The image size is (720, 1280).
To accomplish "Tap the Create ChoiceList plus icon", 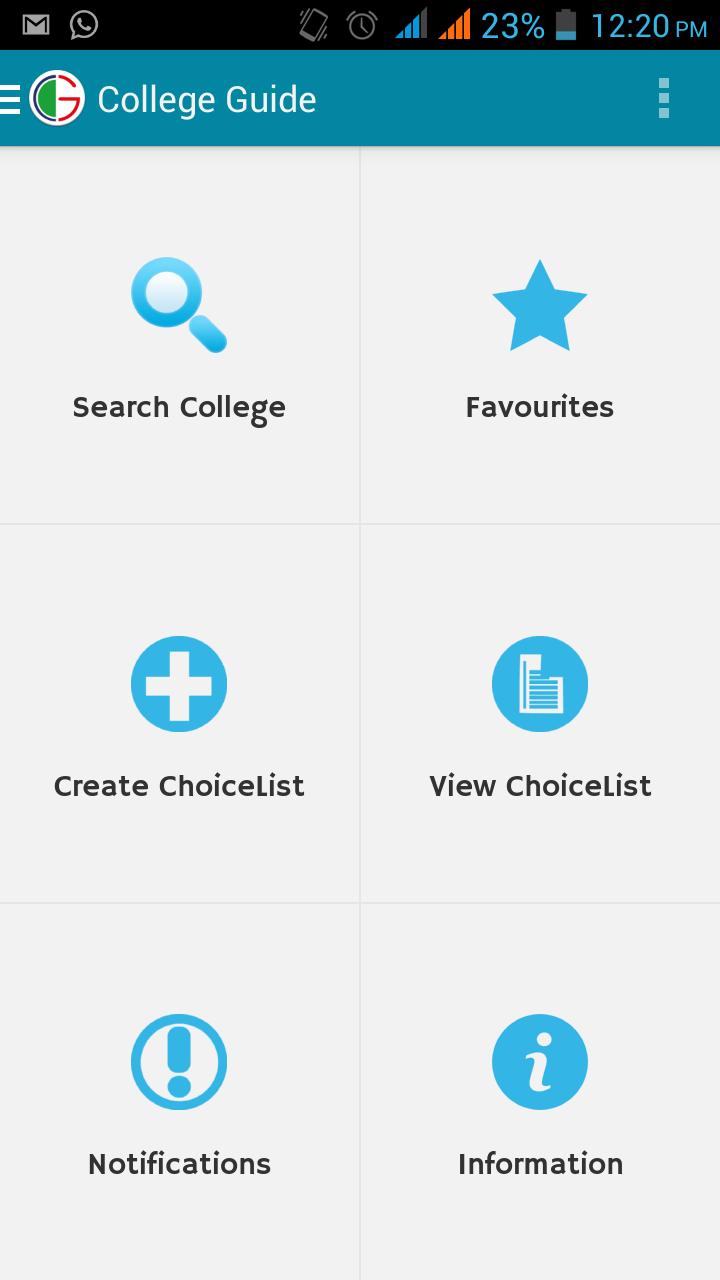I will pyautogui.click(x=178, y=683).
